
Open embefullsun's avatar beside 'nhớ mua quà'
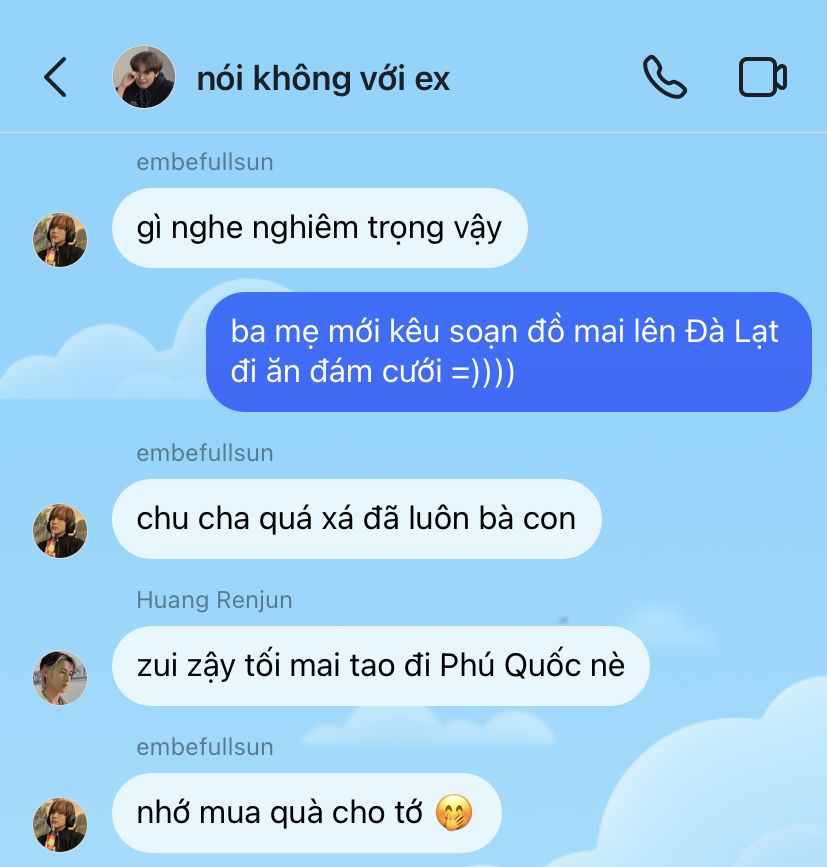pyautogui.click(x=60, y=823)
